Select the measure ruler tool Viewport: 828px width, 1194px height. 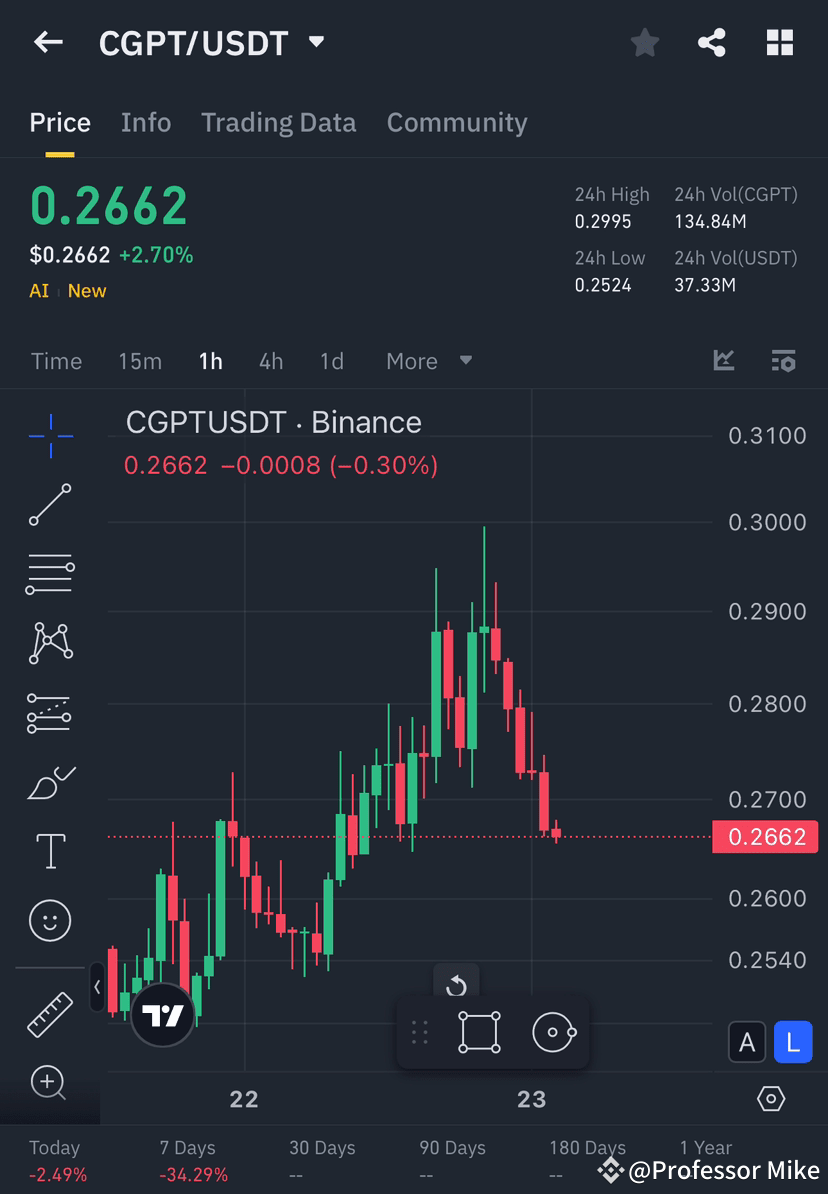point(50,1013)
